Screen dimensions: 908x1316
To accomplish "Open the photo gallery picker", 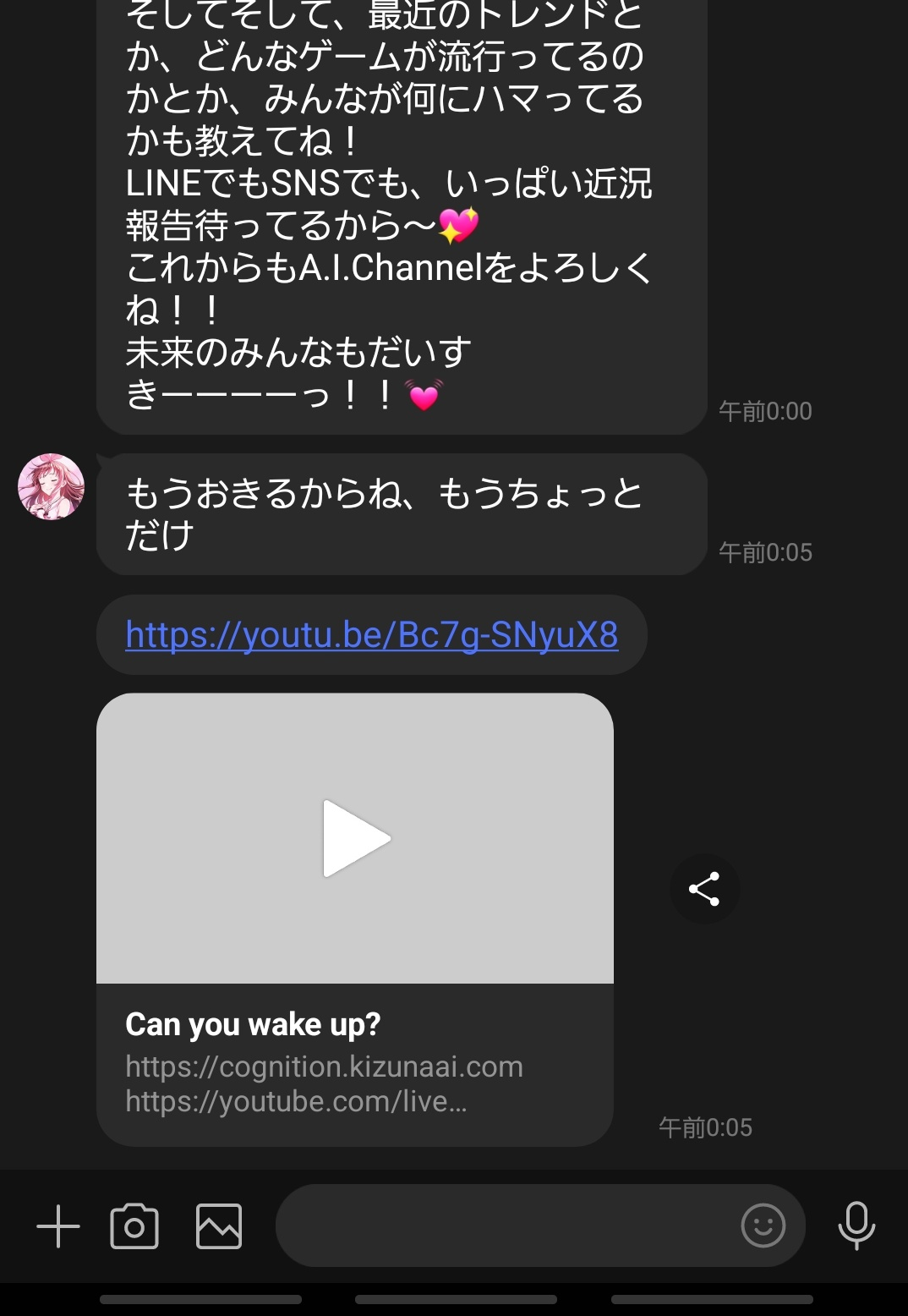I will [219, 1226].
